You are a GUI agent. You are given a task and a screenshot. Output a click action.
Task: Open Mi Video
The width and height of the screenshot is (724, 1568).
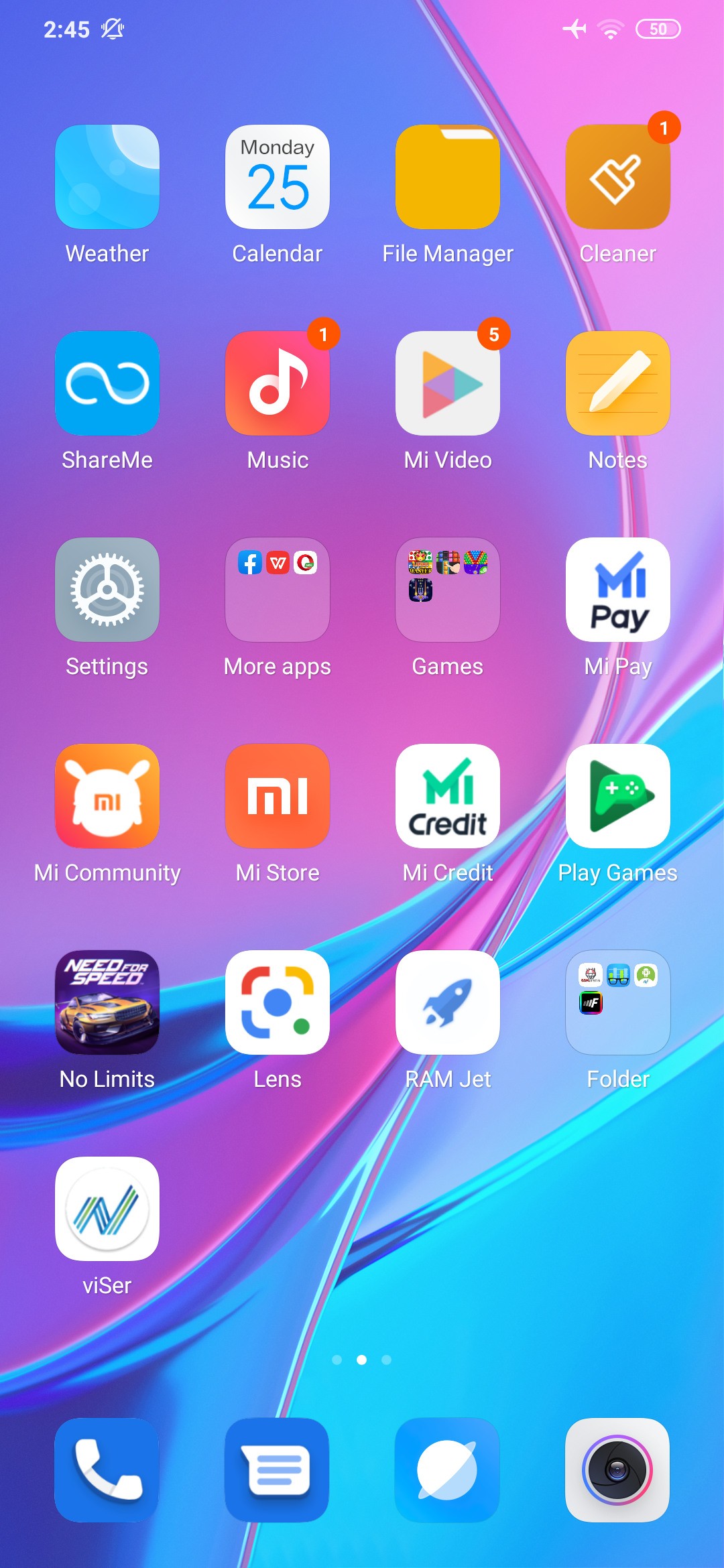click(448, 383)
